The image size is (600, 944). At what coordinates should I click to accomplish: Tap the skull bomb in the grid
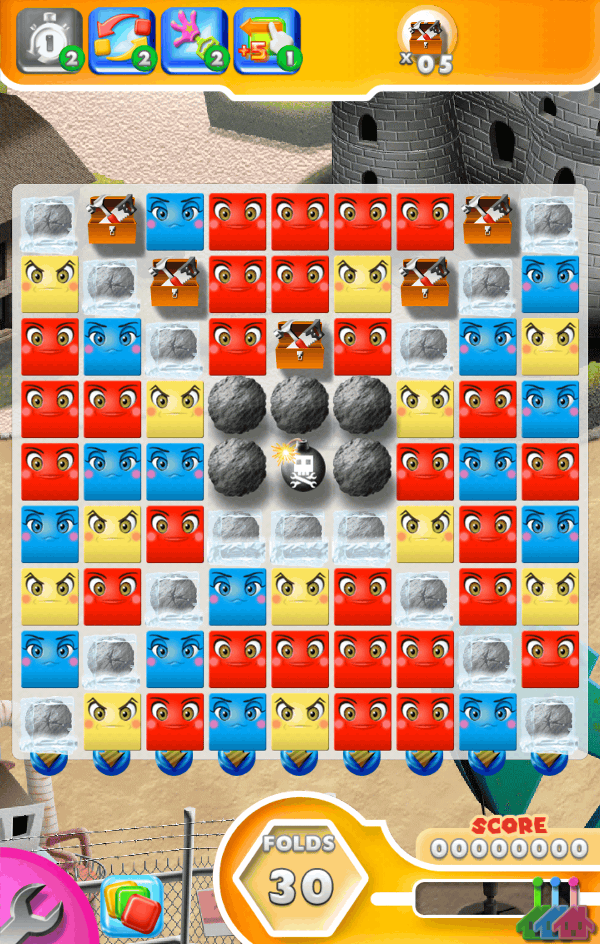pos(299,468)
